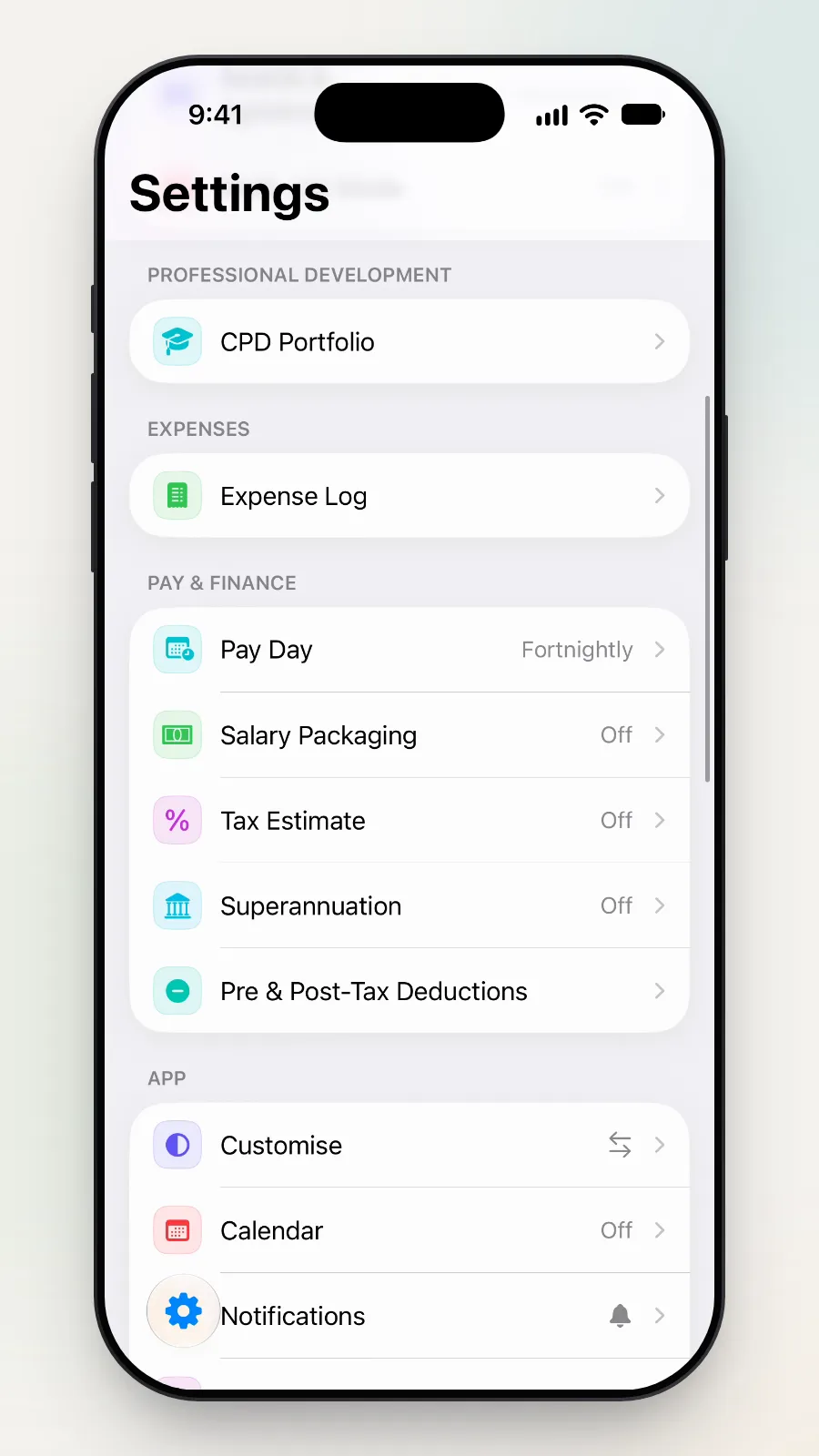Open Superannuation settings
Viewport: 819px width, 1456px height.
[409, 905]
